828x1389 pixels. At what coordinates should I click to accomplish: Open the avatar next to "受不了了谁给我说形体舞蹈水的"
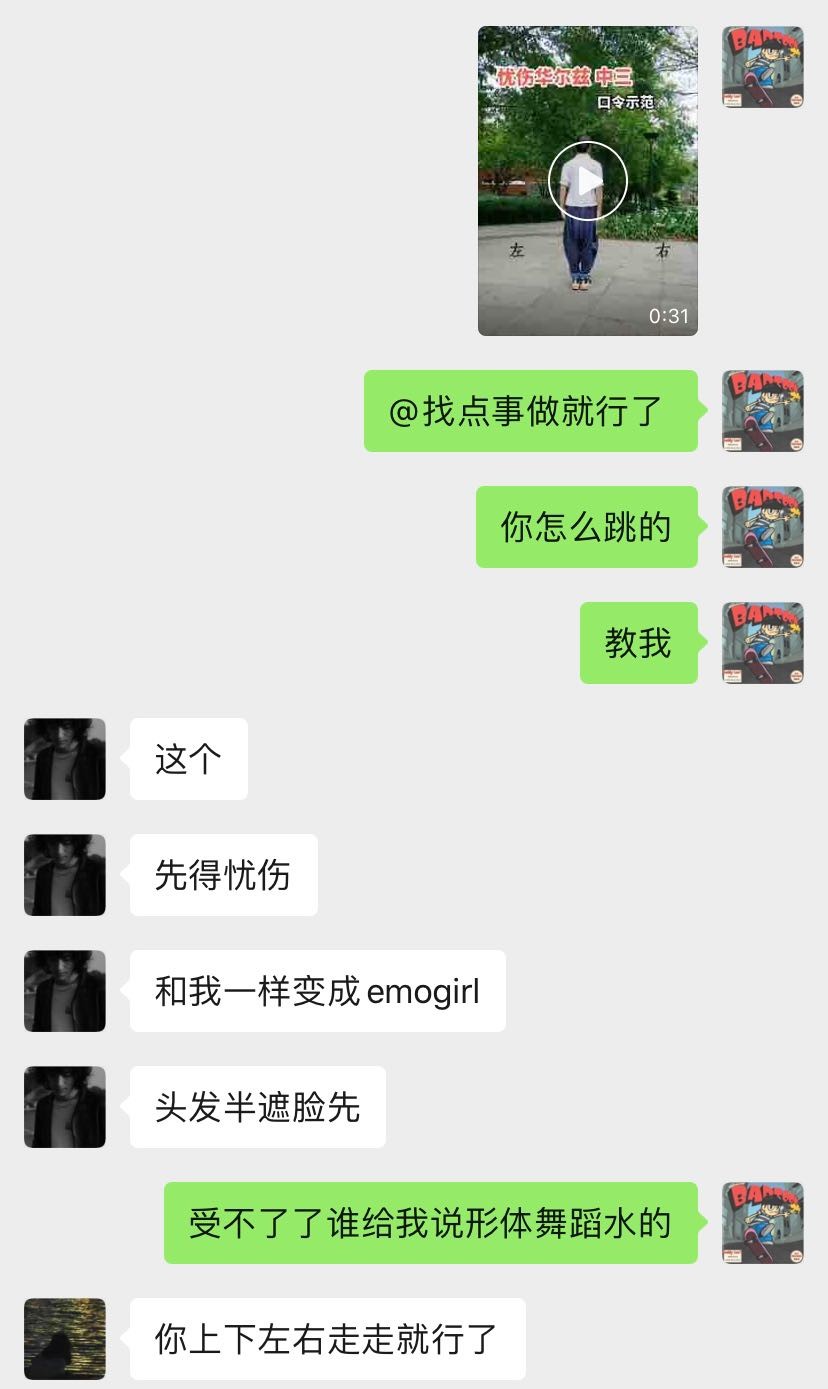[x=763, y=1223]
